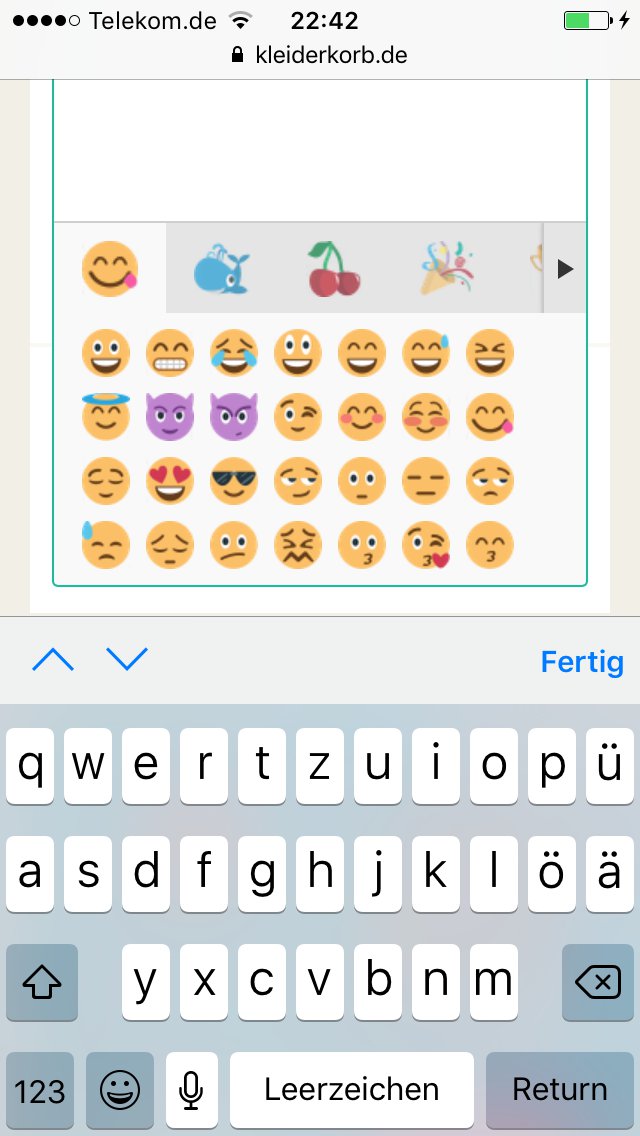Show more emoji categories with right arrow
Screen dimensions: 640x1136
(565, 269)
